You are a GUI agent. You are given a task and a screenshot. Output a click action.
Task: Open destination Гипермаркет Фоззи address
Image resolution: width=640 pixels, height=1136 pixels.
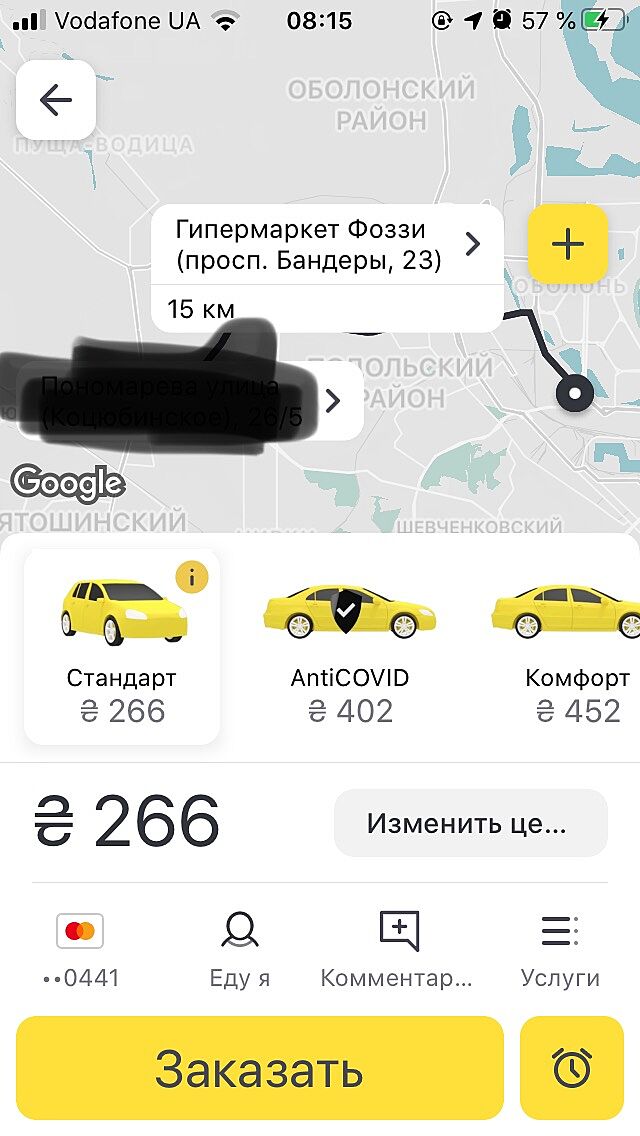(x=326, y=245)
